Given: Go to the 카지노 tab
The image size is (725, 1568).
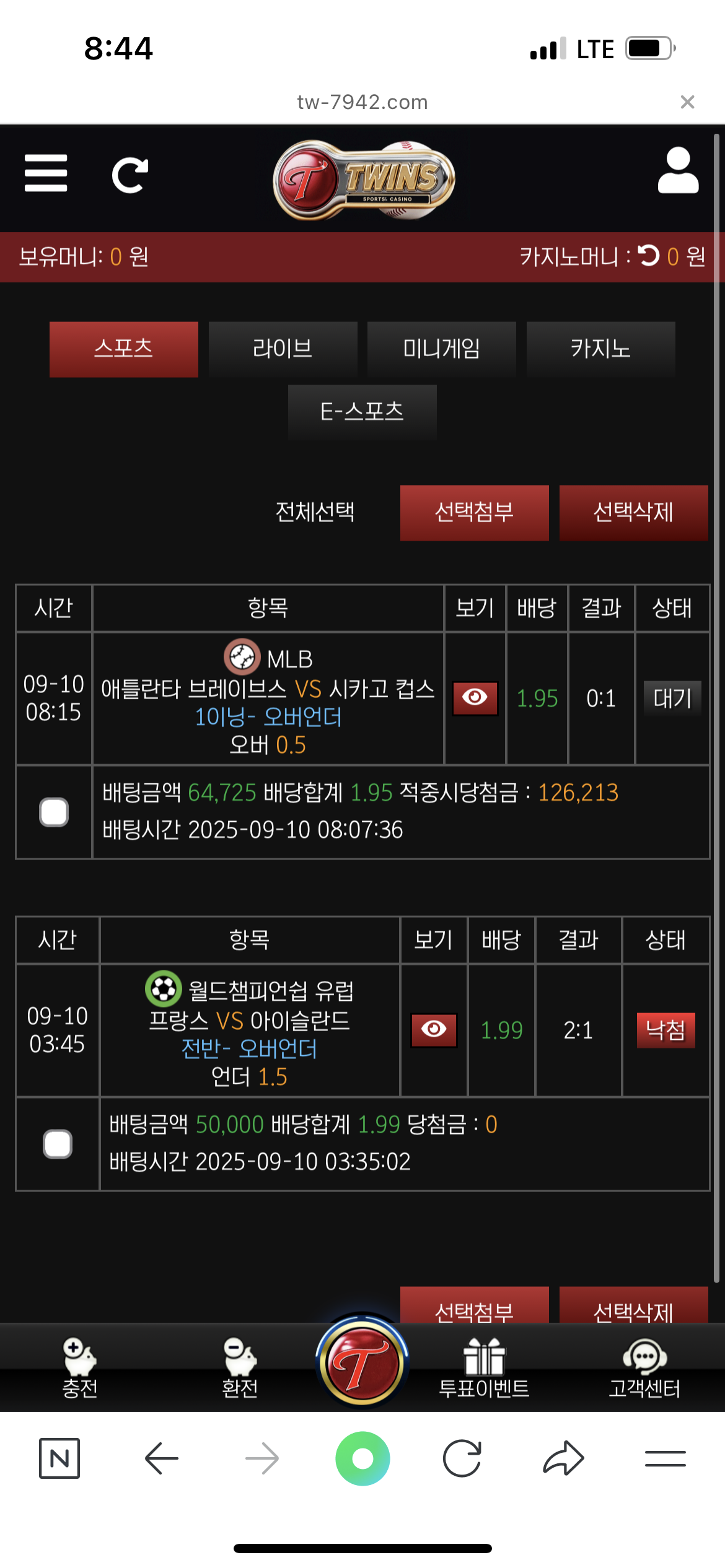Looking at the screenshot, I should point(600,349).
